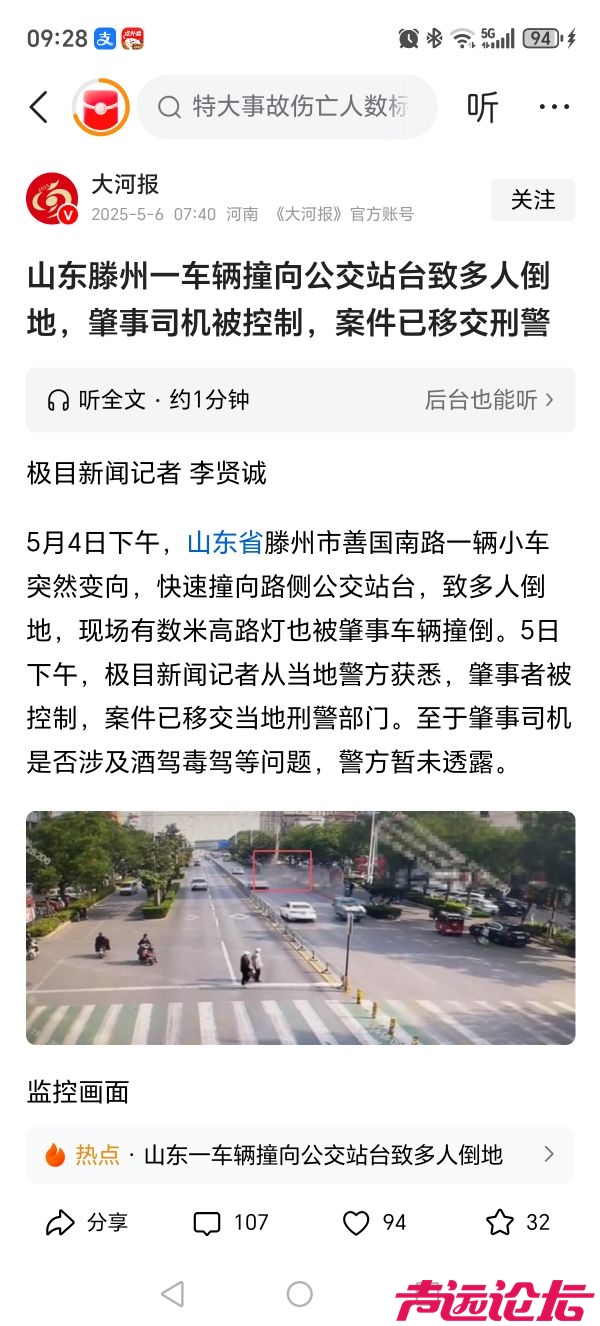Open the 大河报 account profile

(52, 198)
